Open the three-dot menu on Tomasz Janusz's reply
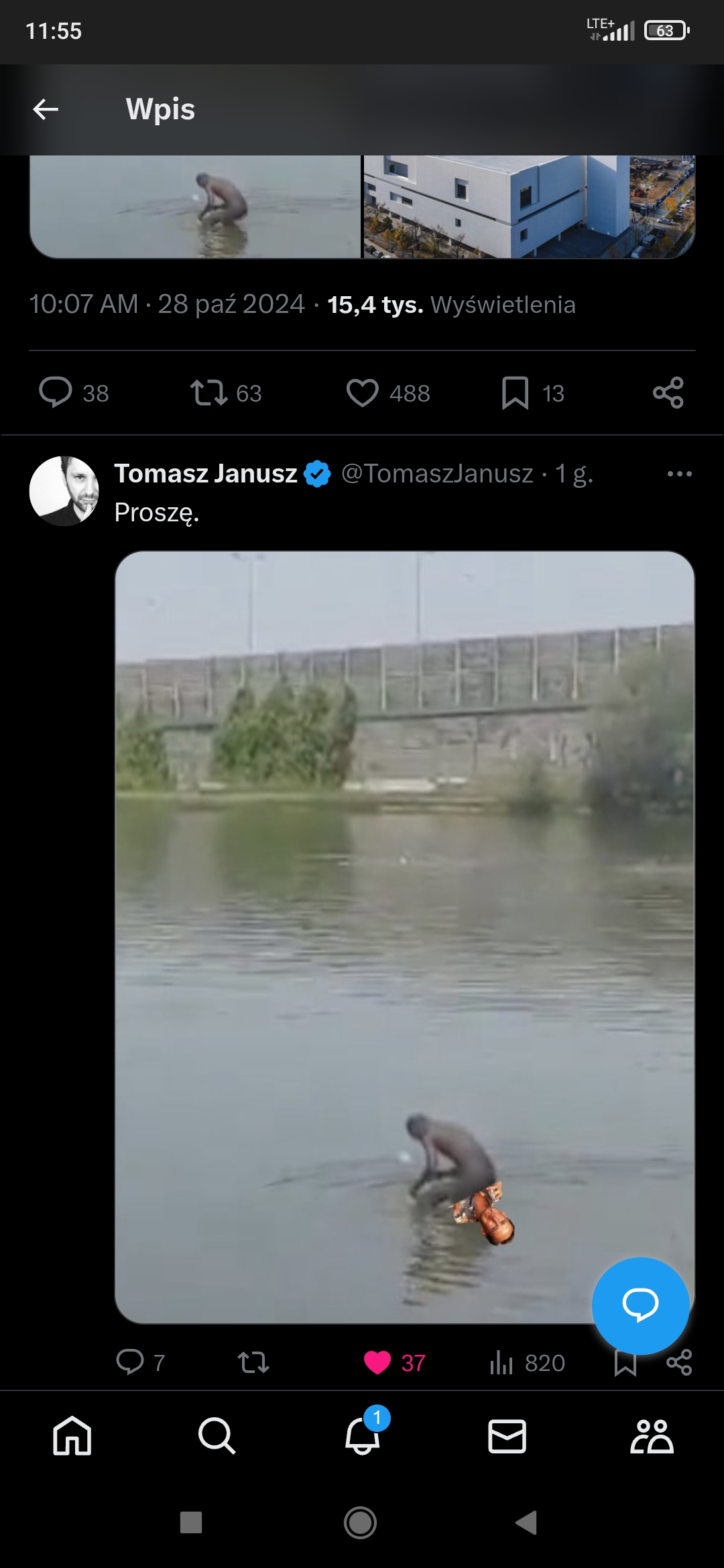Viewport: 724px width, 1568px height. click(x=679, y=474)
